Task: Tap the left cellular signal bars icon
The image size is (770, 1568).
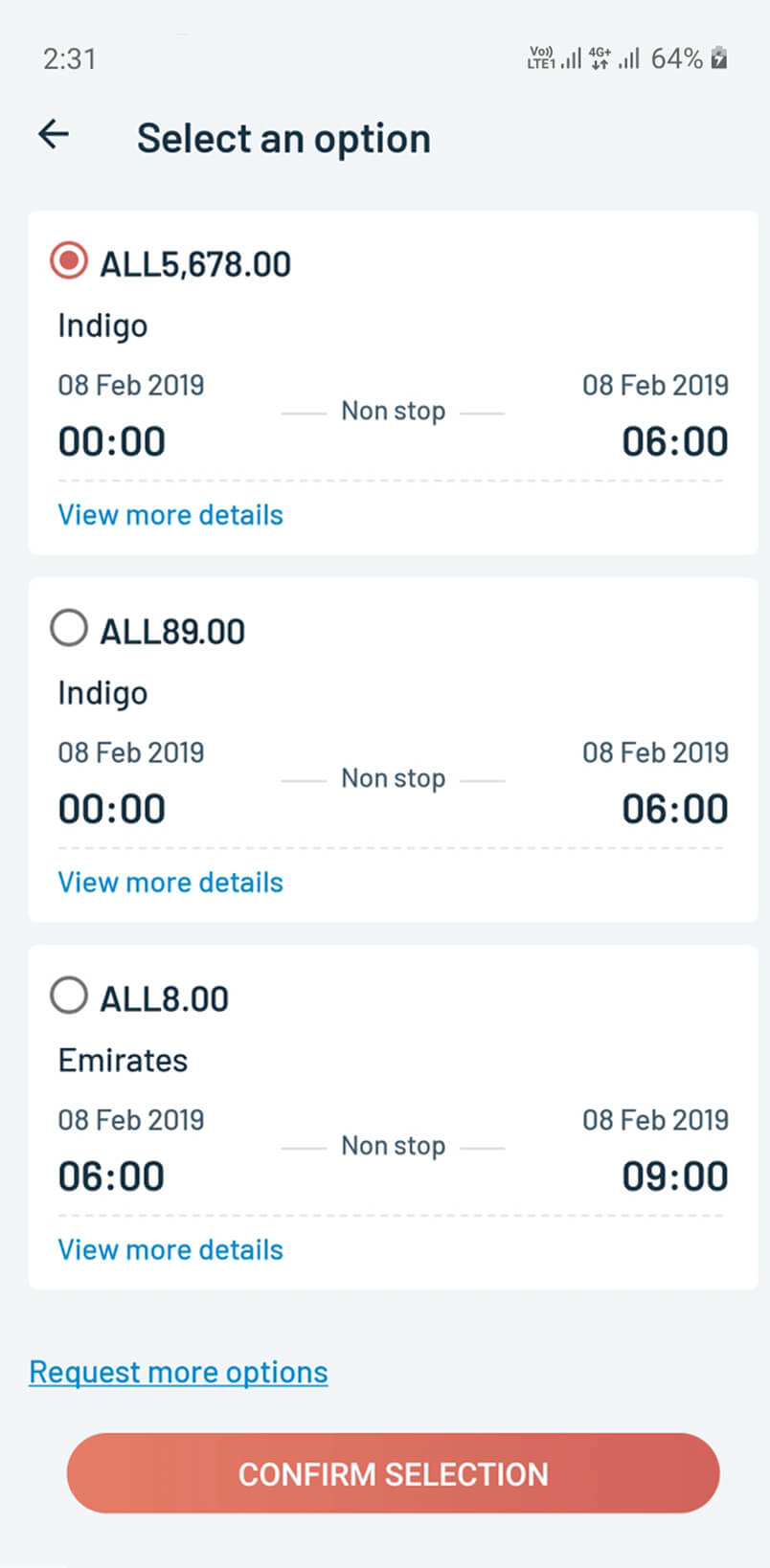Action: 571,58
